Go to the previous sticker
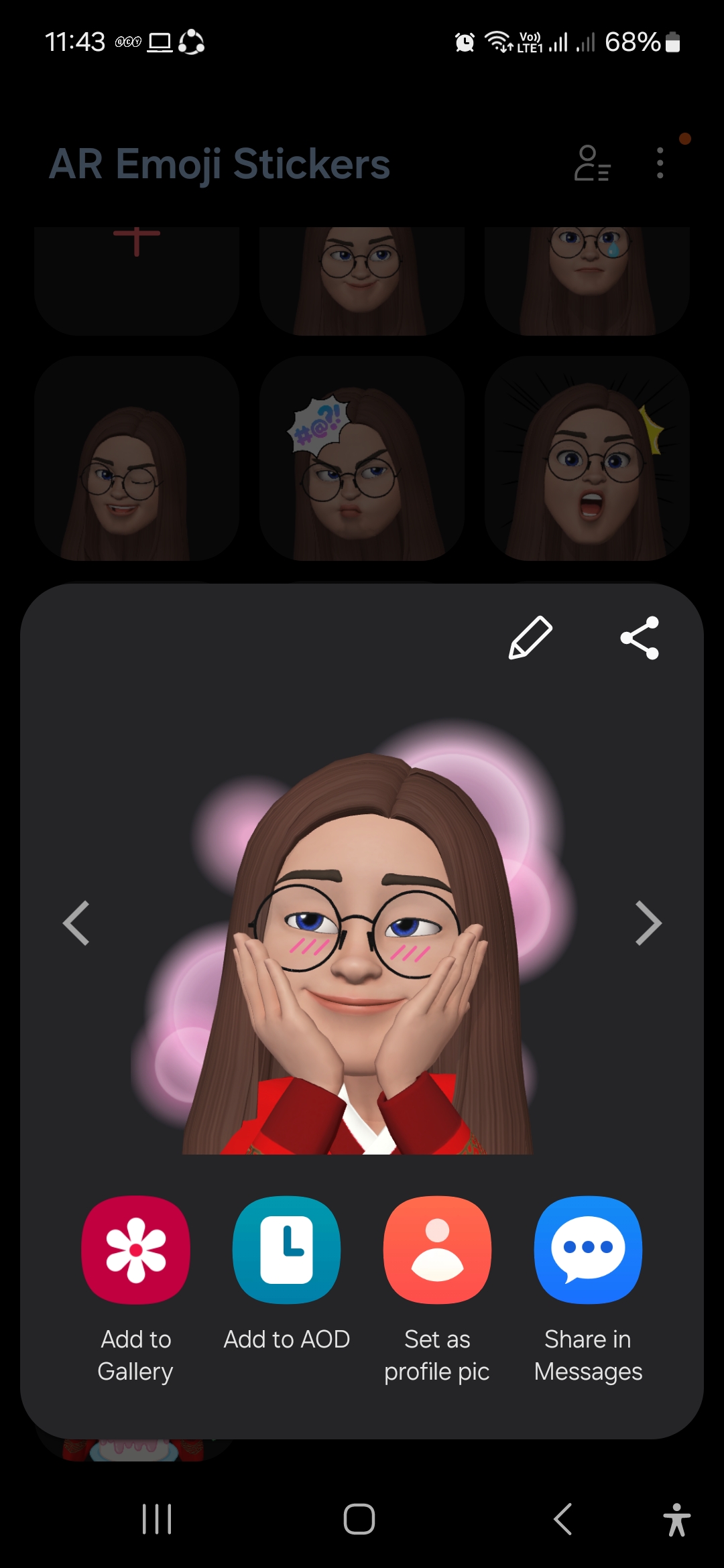 coord(76,923)
